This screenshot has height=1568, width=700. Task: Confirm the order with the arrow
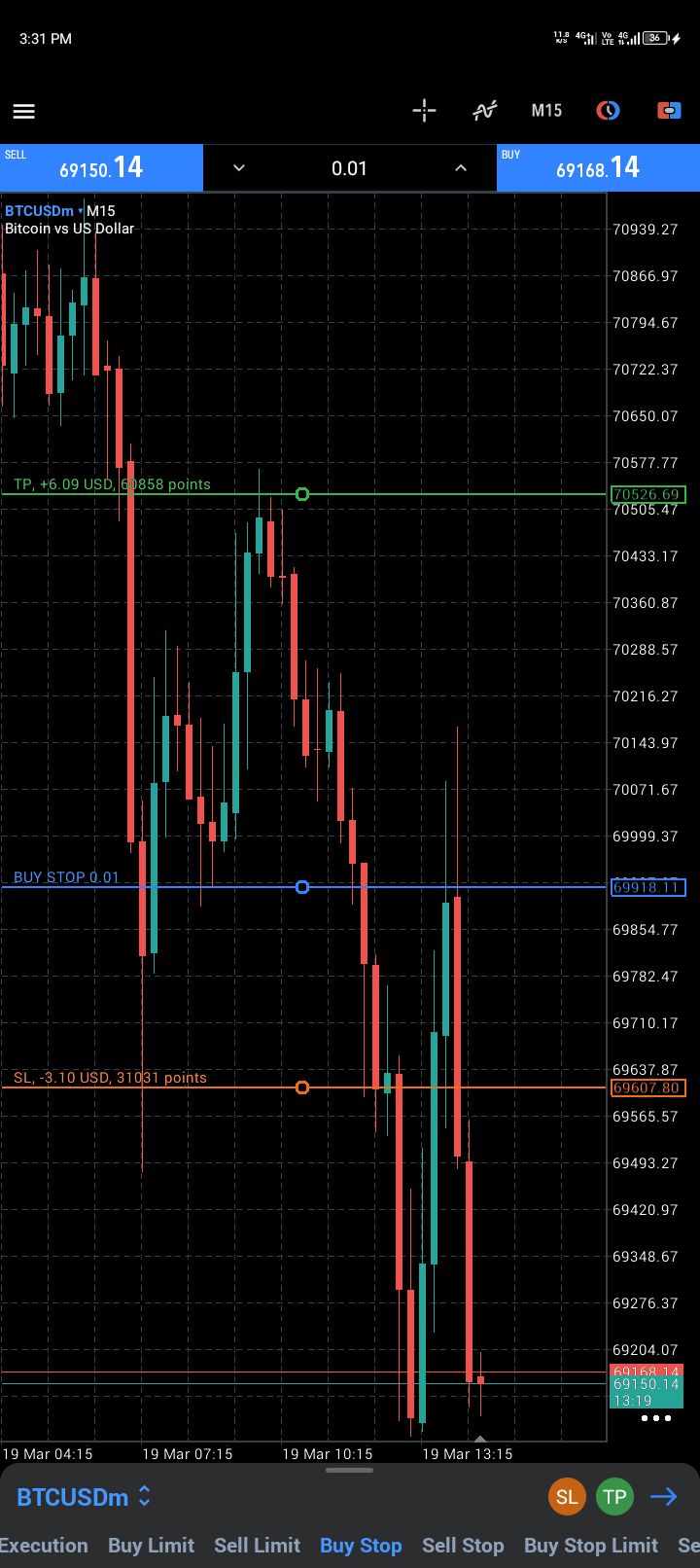pyautogui.click(x=664, y=1496)
